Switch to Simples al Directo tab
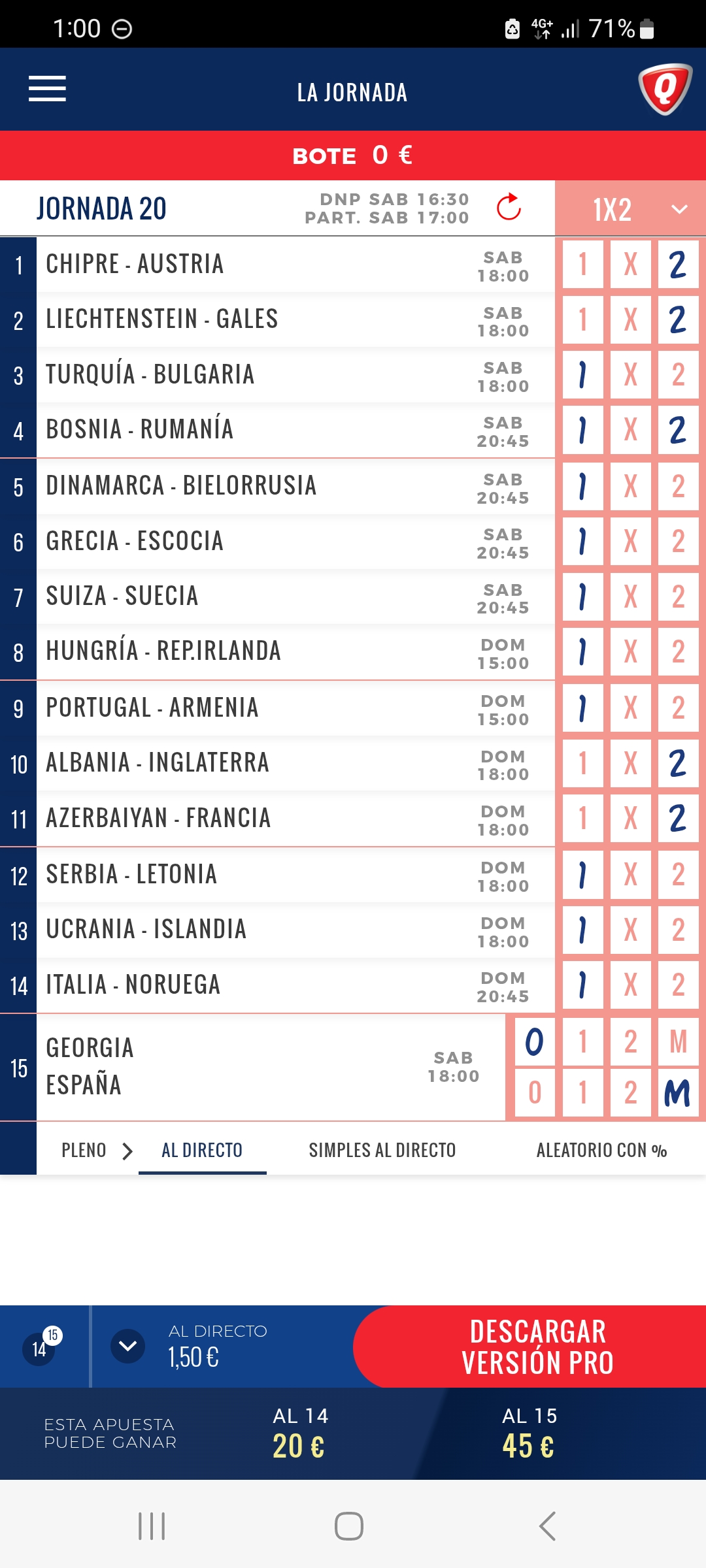706x1568 pixels. 382,1151
